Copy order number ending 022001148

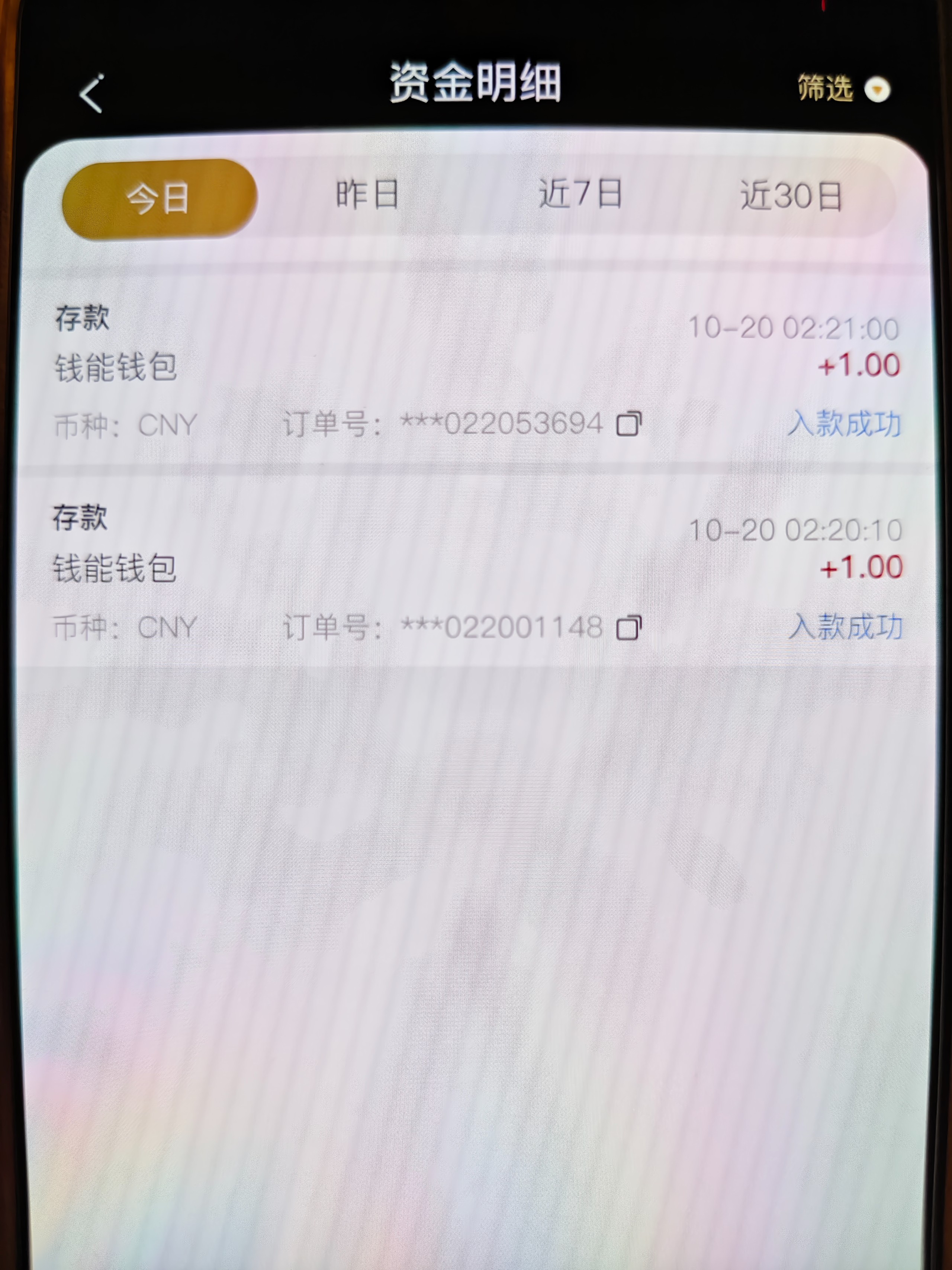628,628
